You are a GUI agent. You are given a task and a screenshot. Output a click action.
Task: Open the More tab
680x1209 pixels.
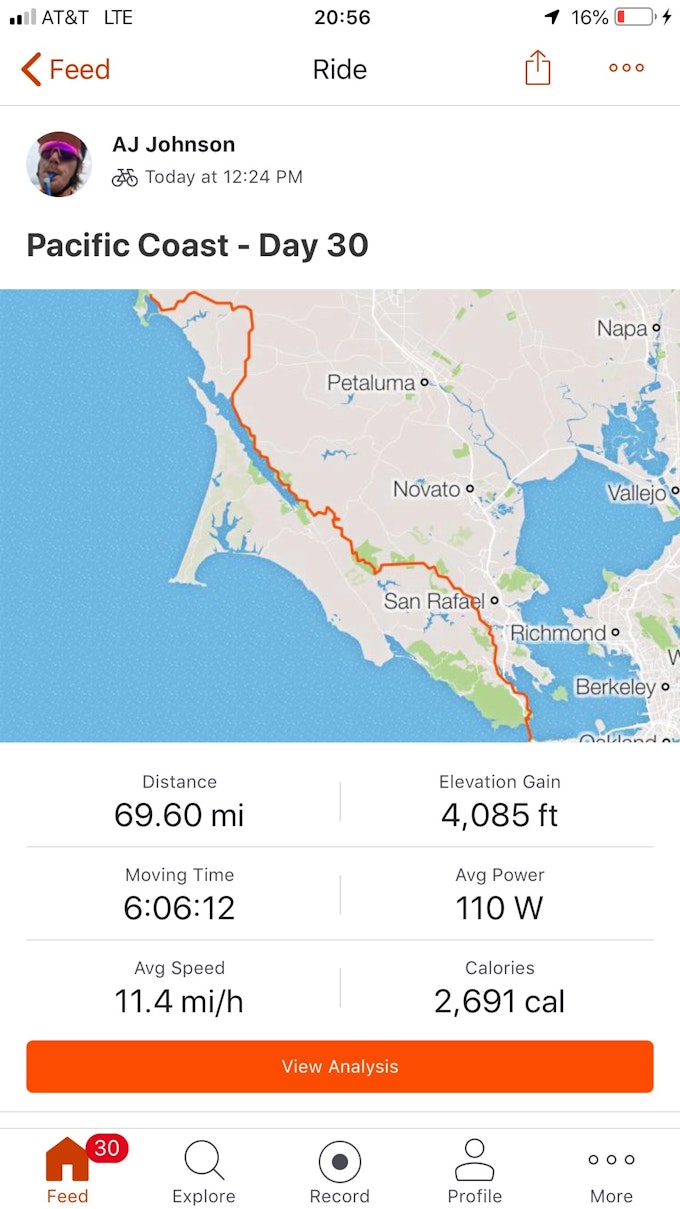point(611,1170)
